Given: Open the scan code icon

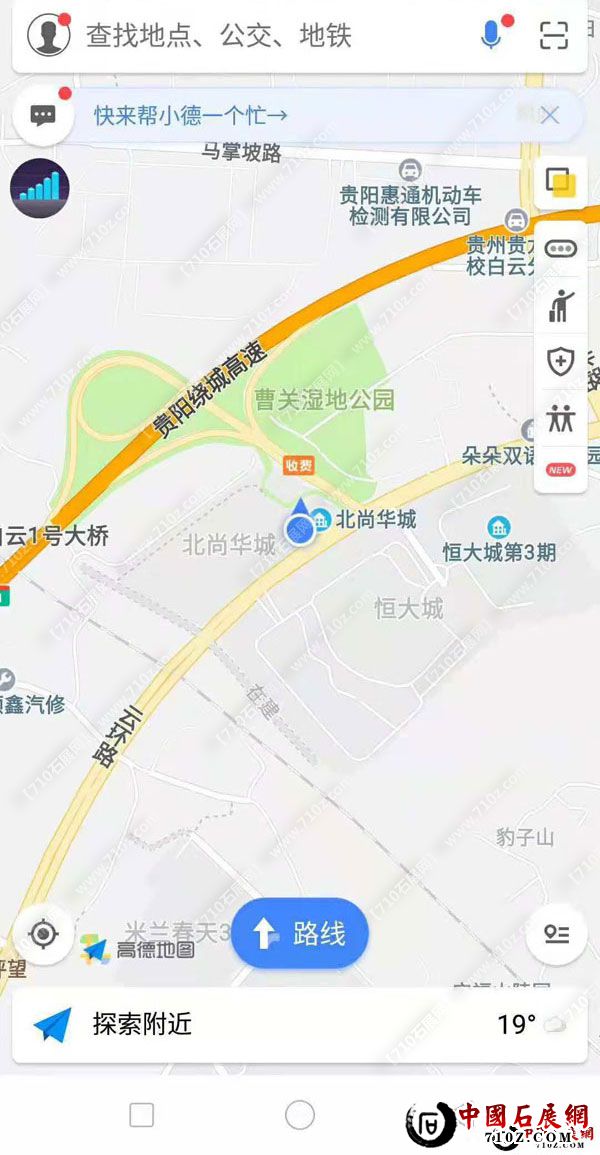Looking at the screenshot, I should point(553,36).
